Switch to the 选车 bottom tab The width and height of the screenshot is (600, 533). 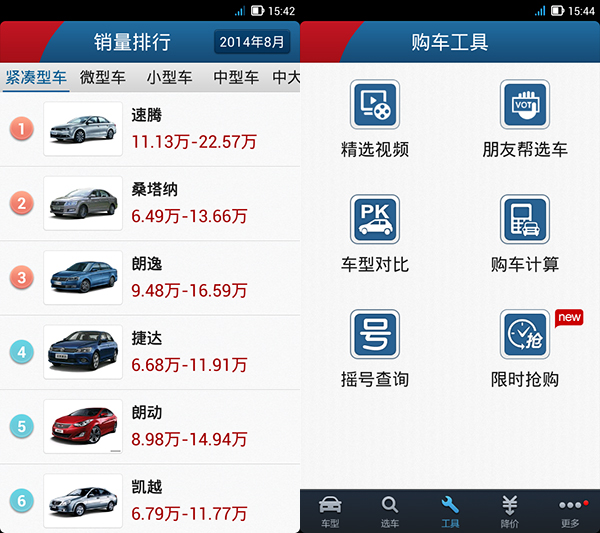coord(390,511)
